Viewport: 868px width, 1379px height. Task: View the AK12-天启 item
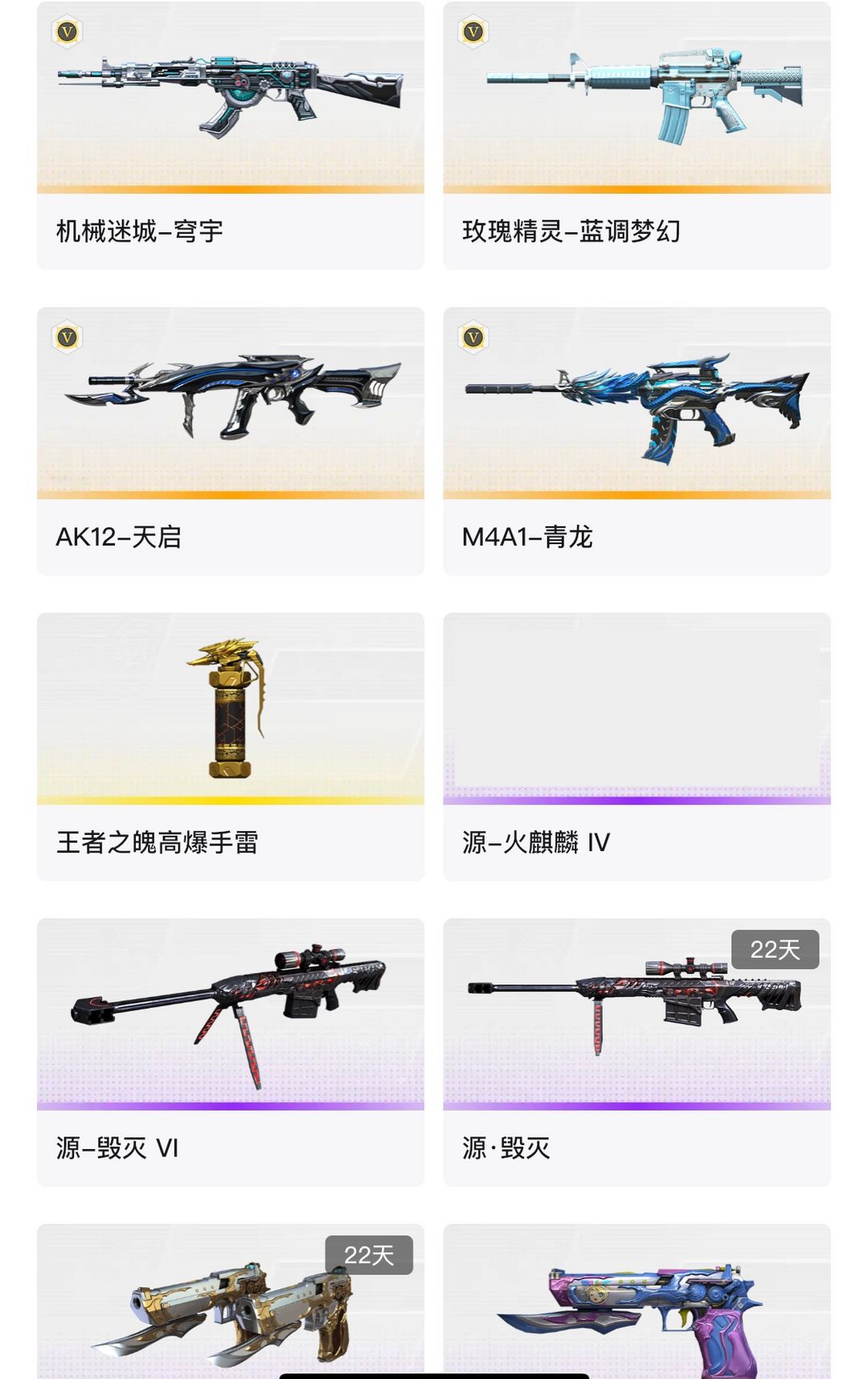tap(231, 440)
